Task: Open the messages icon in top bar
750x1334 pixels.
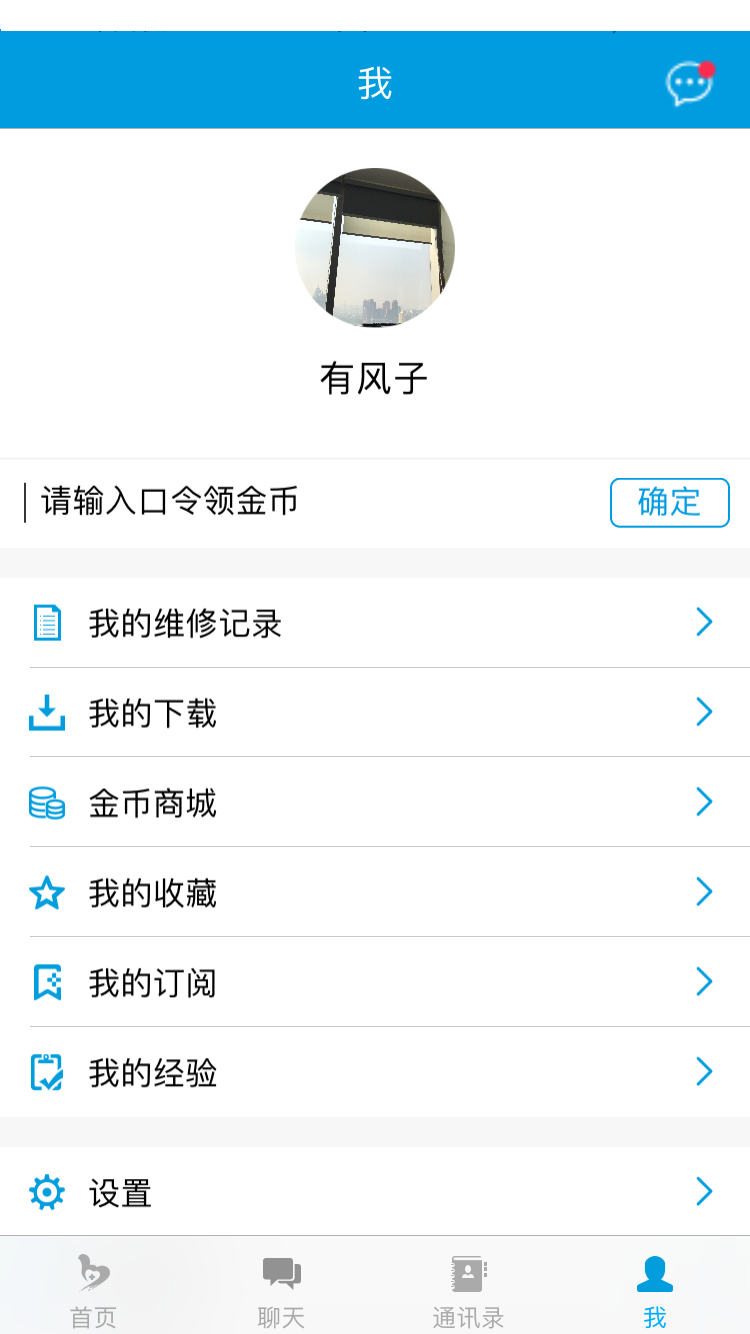Action: (x=689, y=84)
